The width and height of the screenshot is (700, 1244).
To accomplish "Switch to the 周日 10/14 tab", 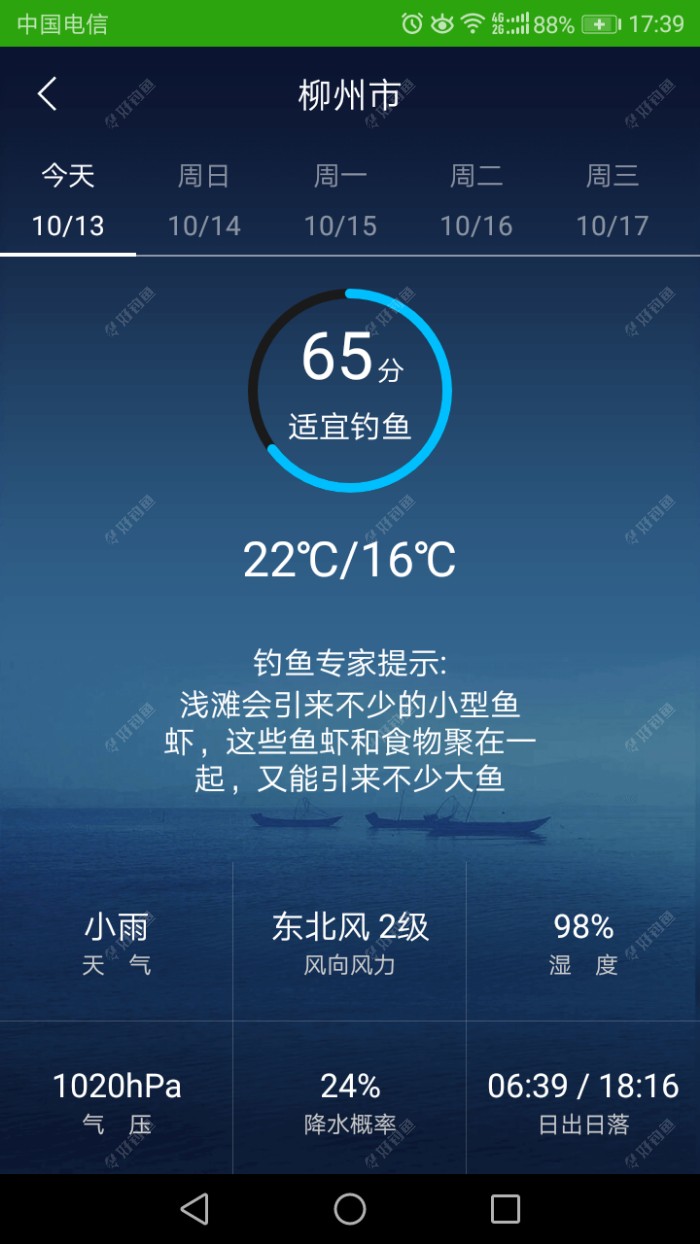I will coord(204,201).
